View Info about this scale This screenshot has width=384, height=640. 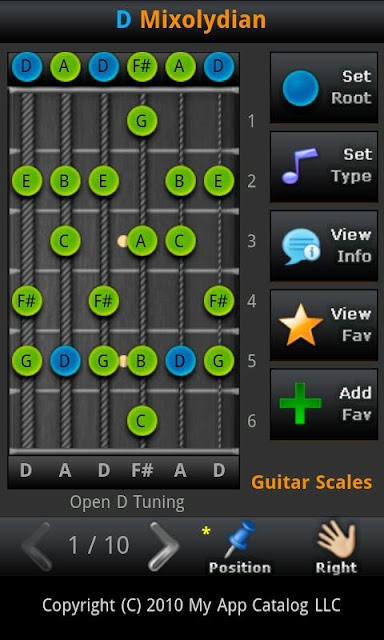[x=324, y=246]
